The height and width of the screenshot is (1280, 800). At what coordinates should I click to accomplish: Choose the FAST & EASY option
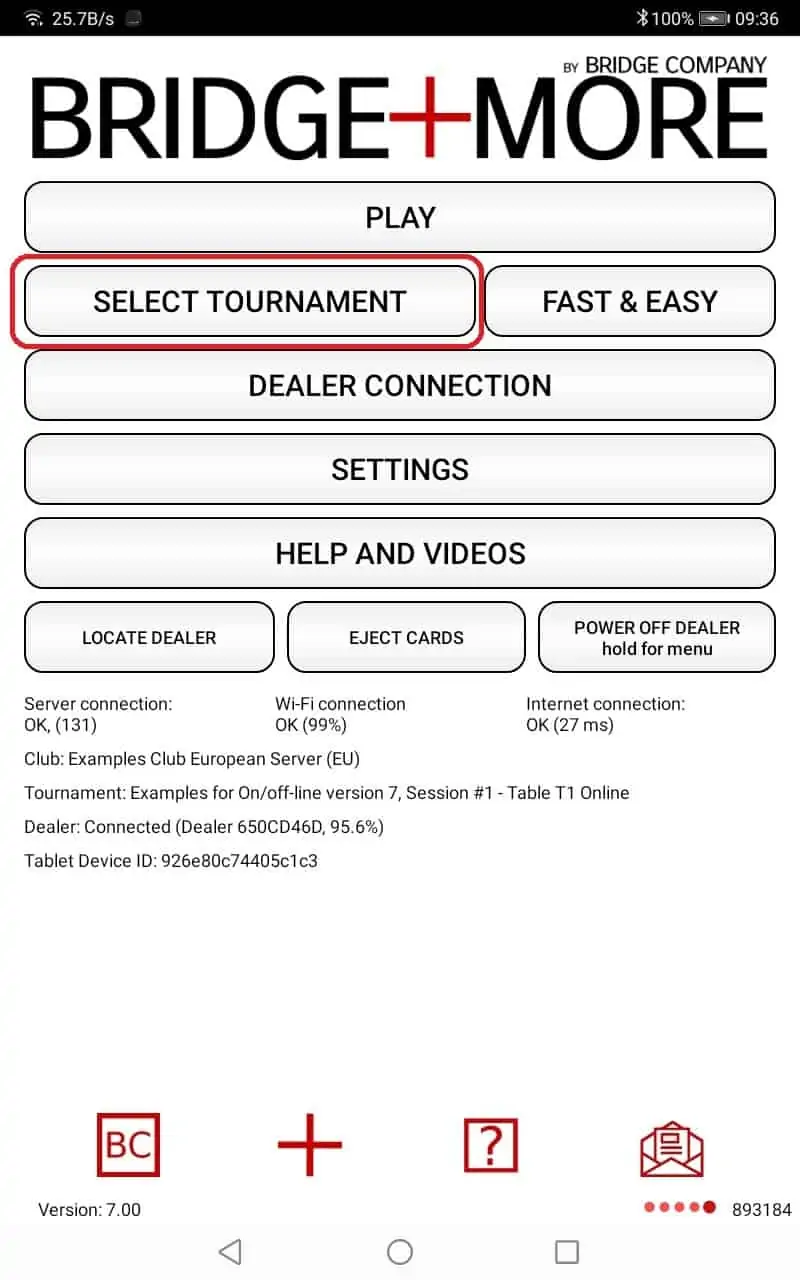[x=629, y=301]
